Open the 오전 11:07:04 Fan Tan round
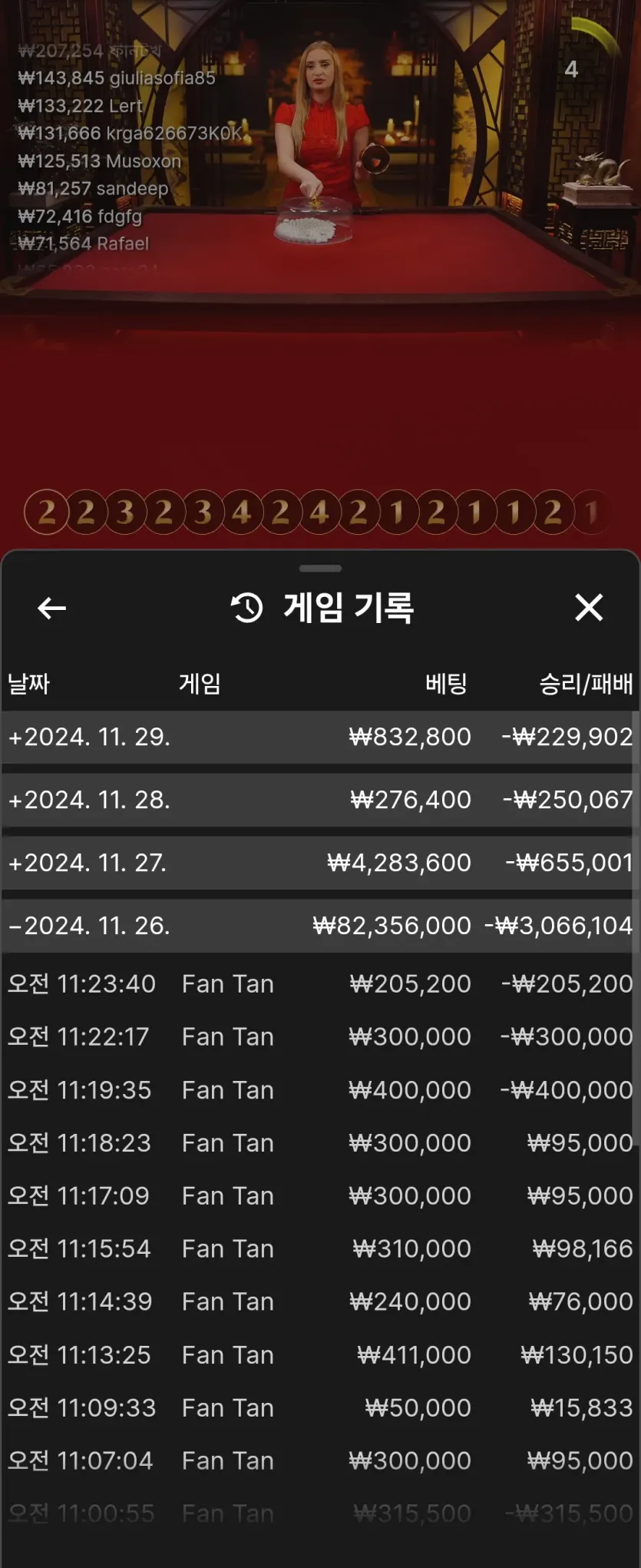 pyautogui.click(x=319, y=1461)
